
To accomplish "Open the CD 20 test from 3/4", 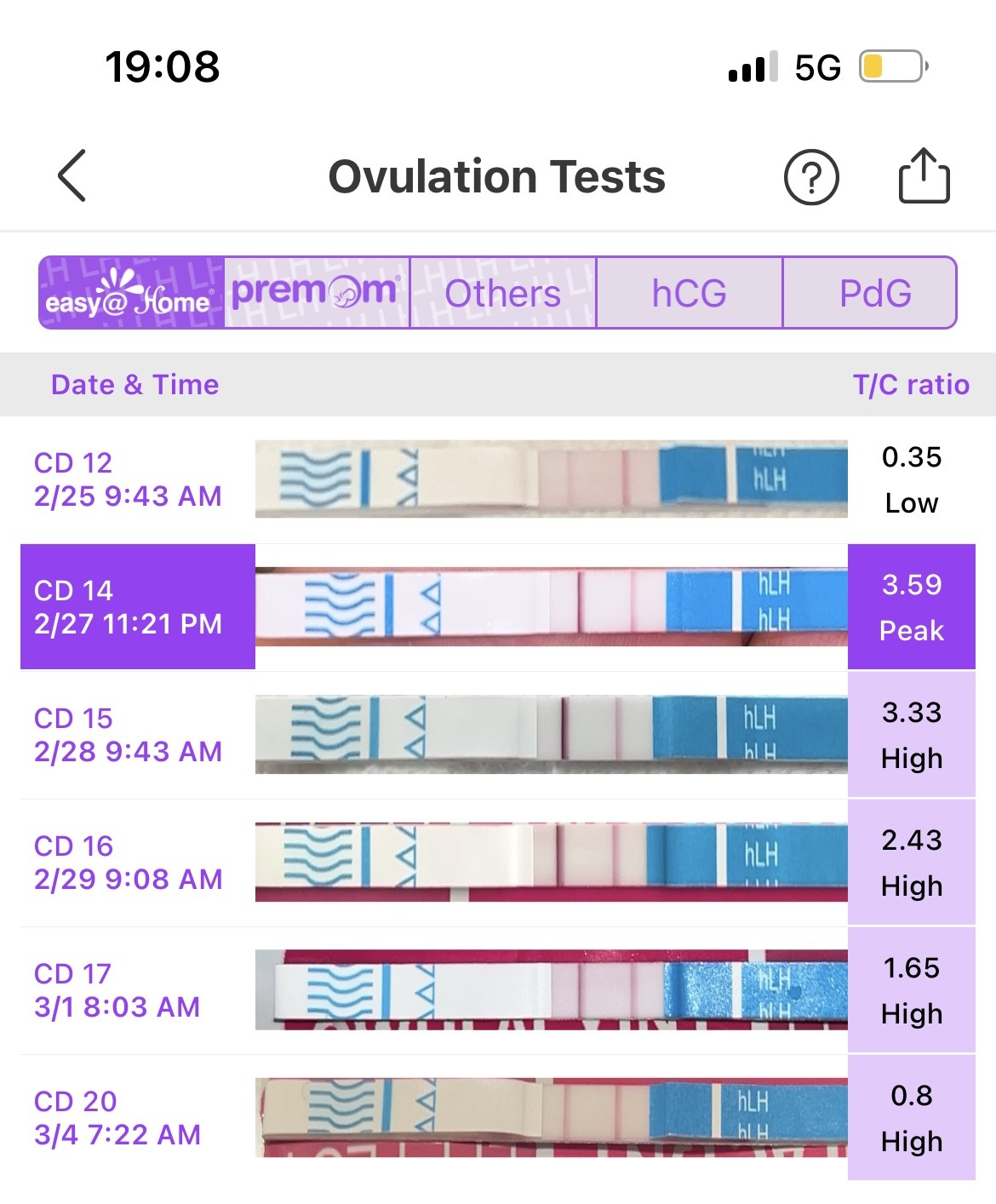I will pos(498,1117).
